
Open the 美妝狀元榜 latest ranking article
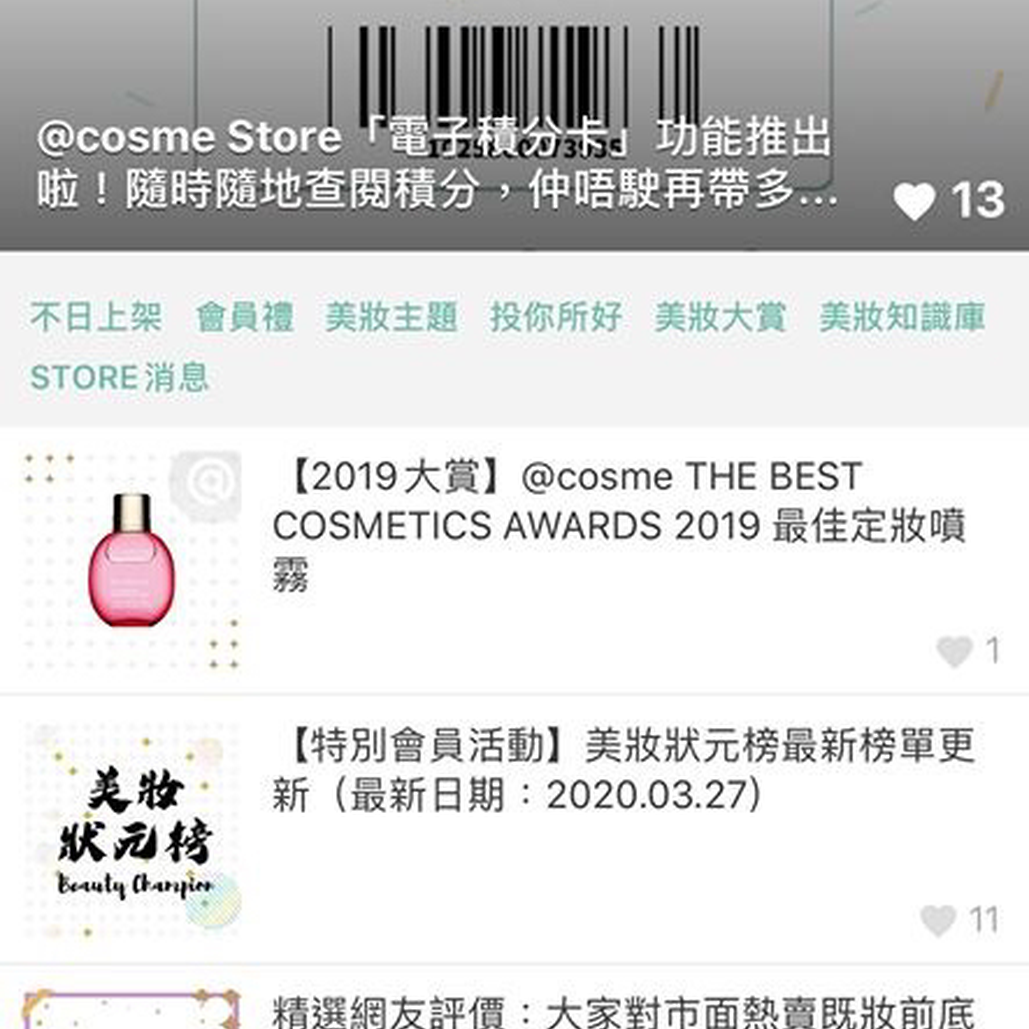[622, 770]
